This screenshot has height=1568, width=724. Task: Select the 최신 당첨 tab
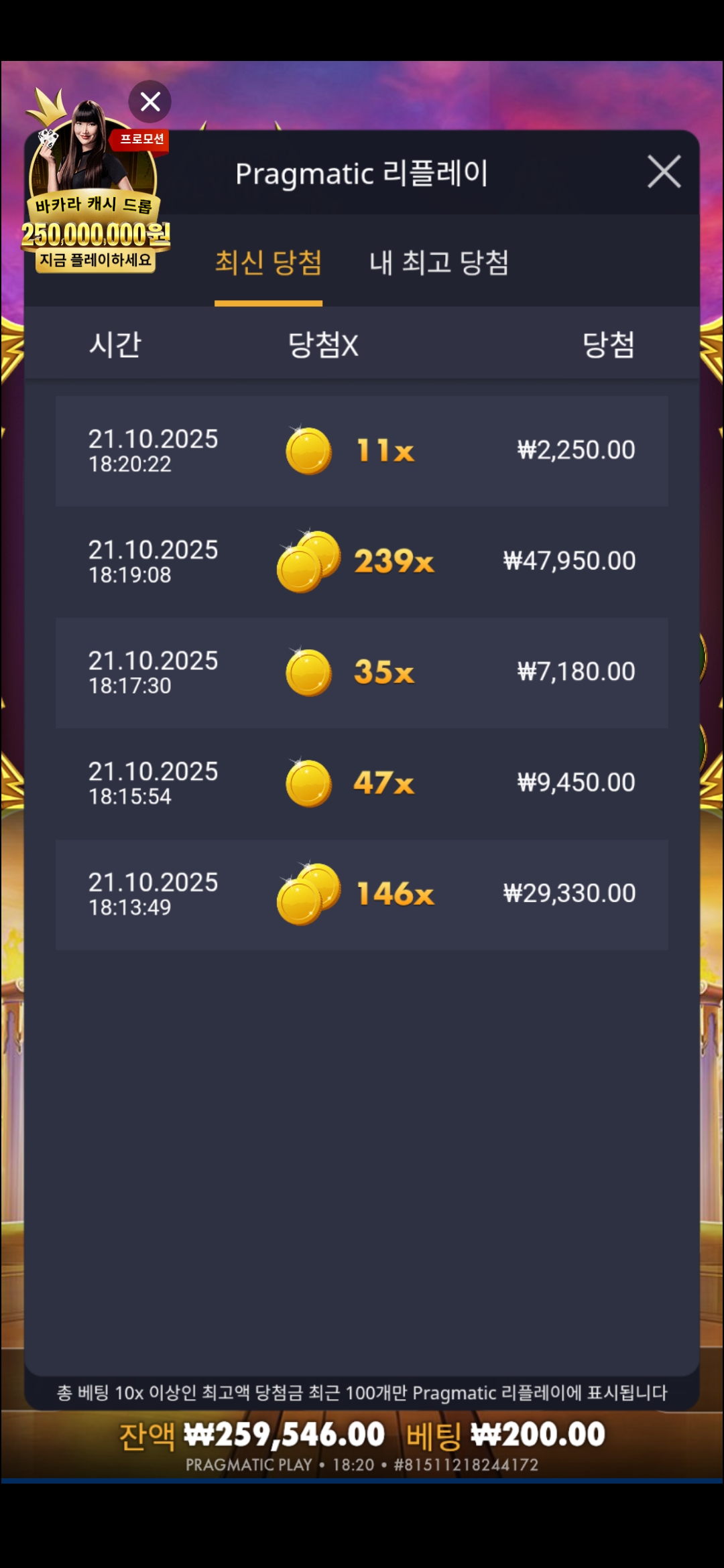pyautogui.click(x=268, y=262)
